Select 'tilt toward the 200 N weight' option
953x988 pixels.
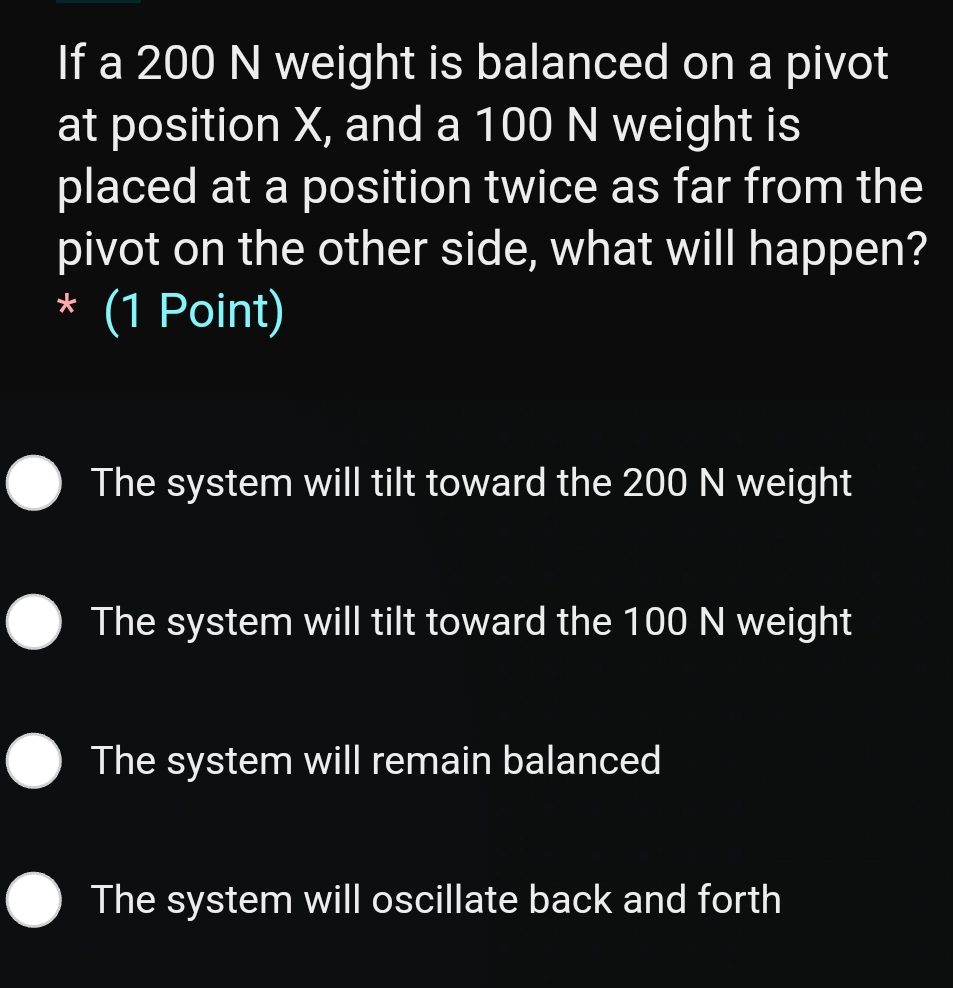click(x=35, y=484)
